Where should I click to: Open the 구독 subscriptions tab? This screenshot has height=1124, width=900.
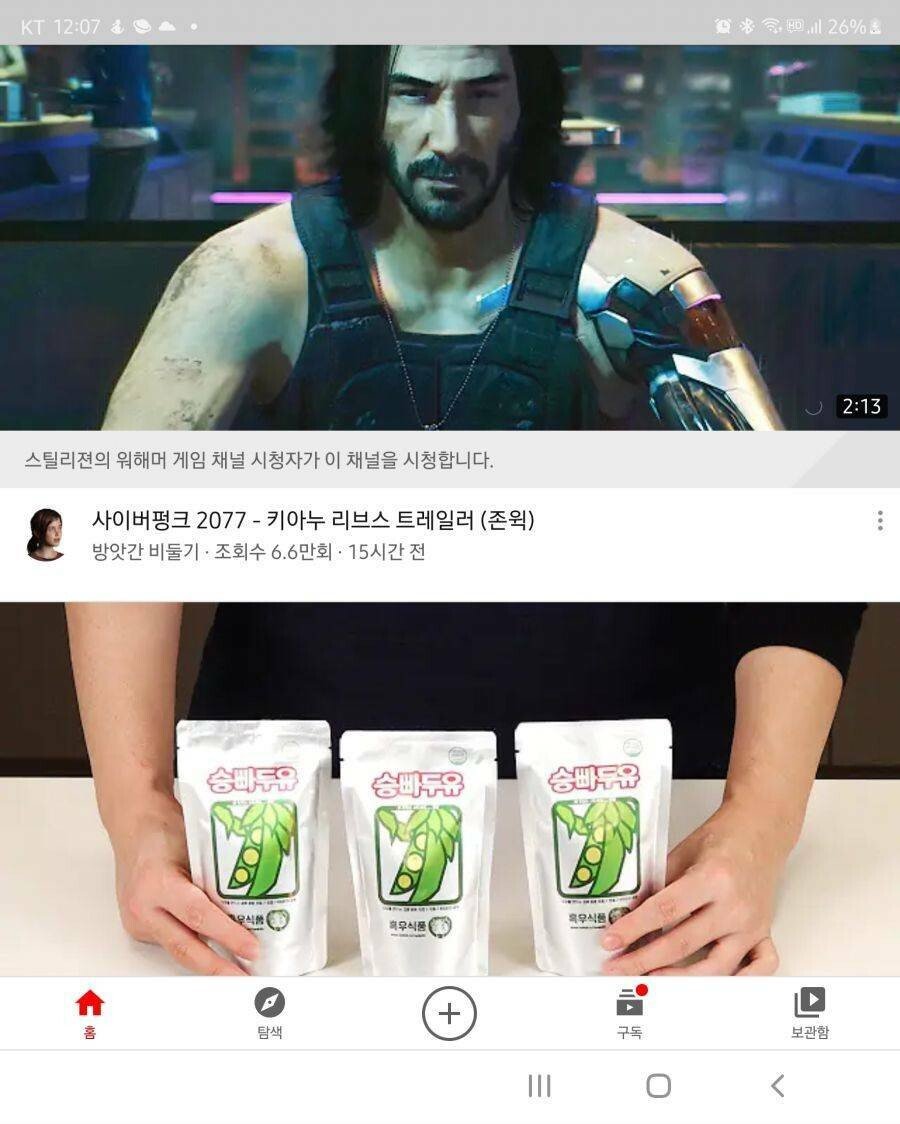629,1013
